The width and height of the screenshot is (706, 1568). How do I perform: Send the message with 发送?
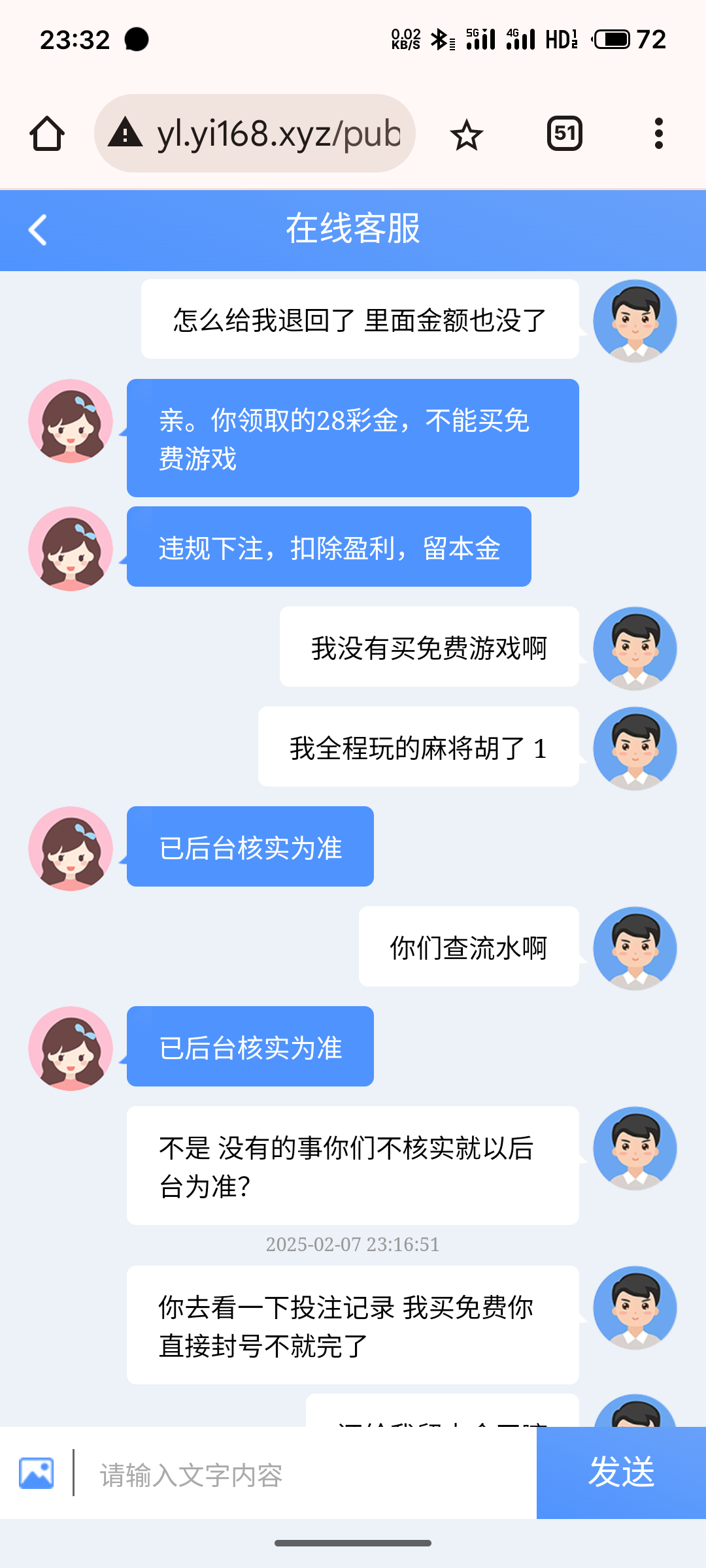coord(621,1472)
